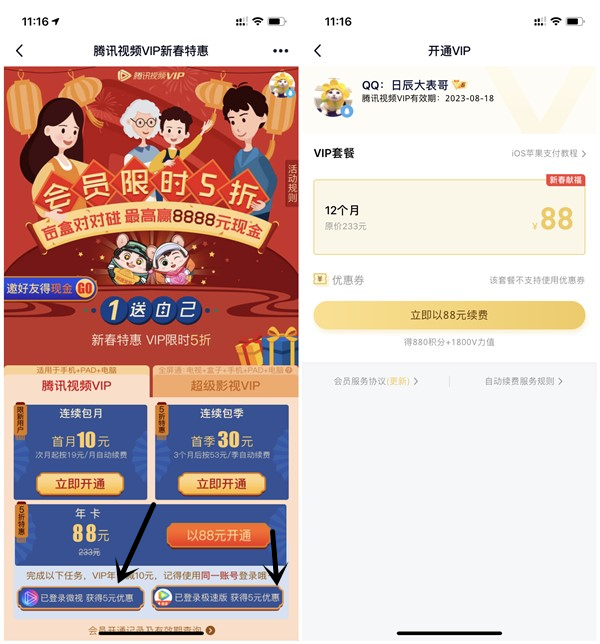
Task: Open 自动续费服务规则
Action: tap(523, 381)
